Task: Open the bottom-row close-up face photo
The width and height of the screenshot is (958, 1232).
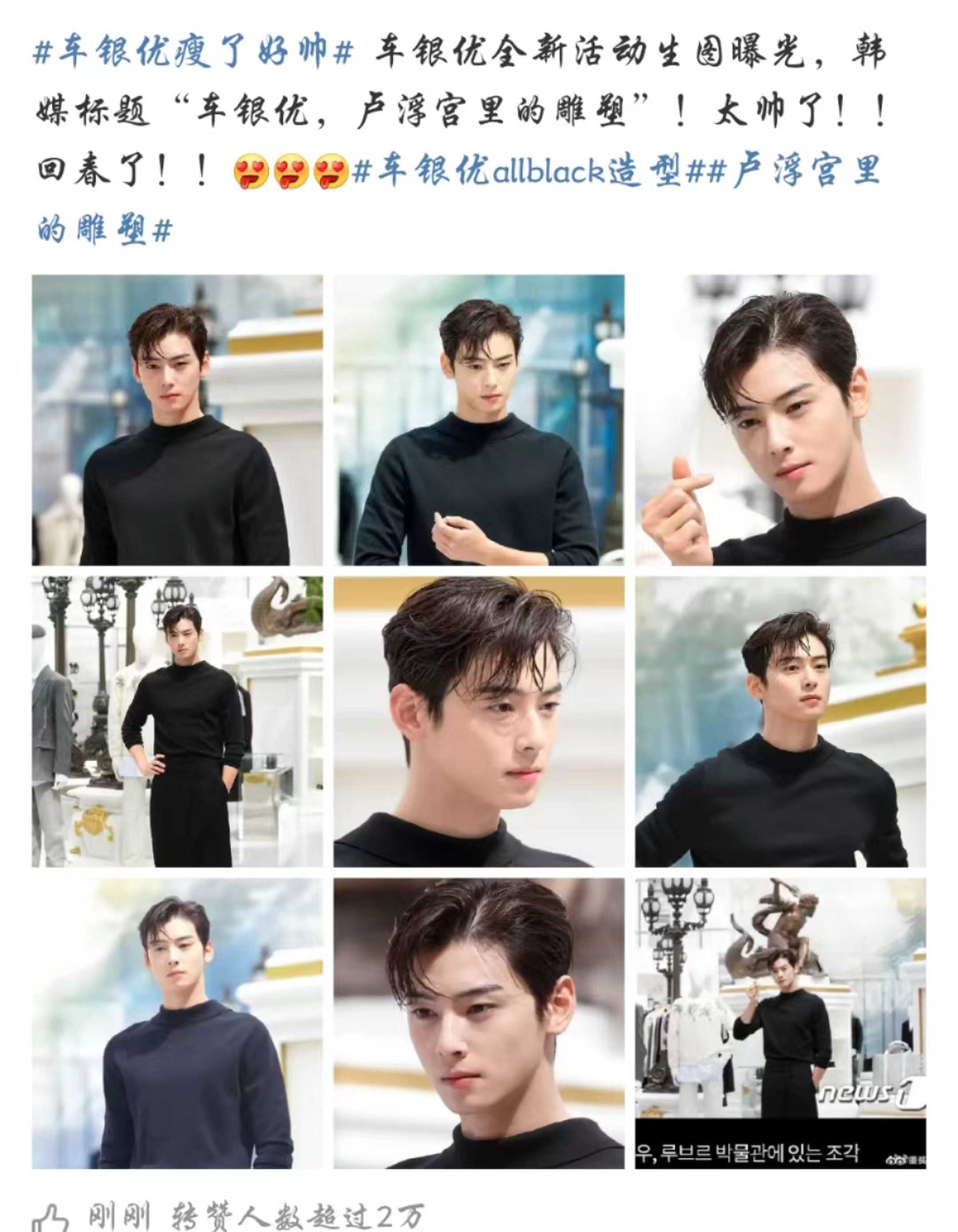Action: (479, 1023)
